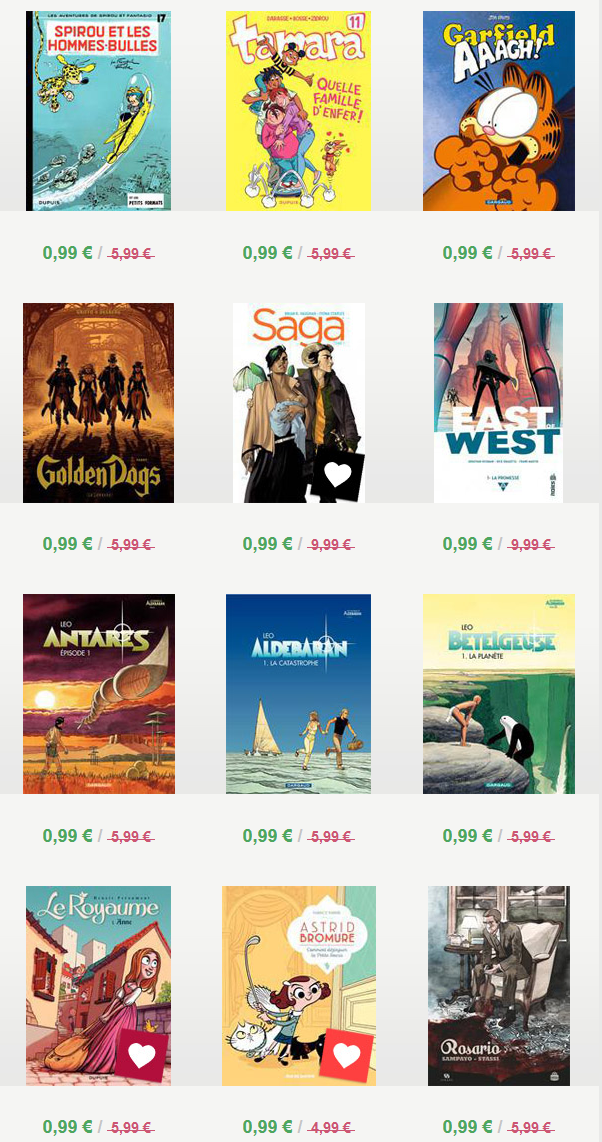Select the Saga comic cover

[298, 403]
